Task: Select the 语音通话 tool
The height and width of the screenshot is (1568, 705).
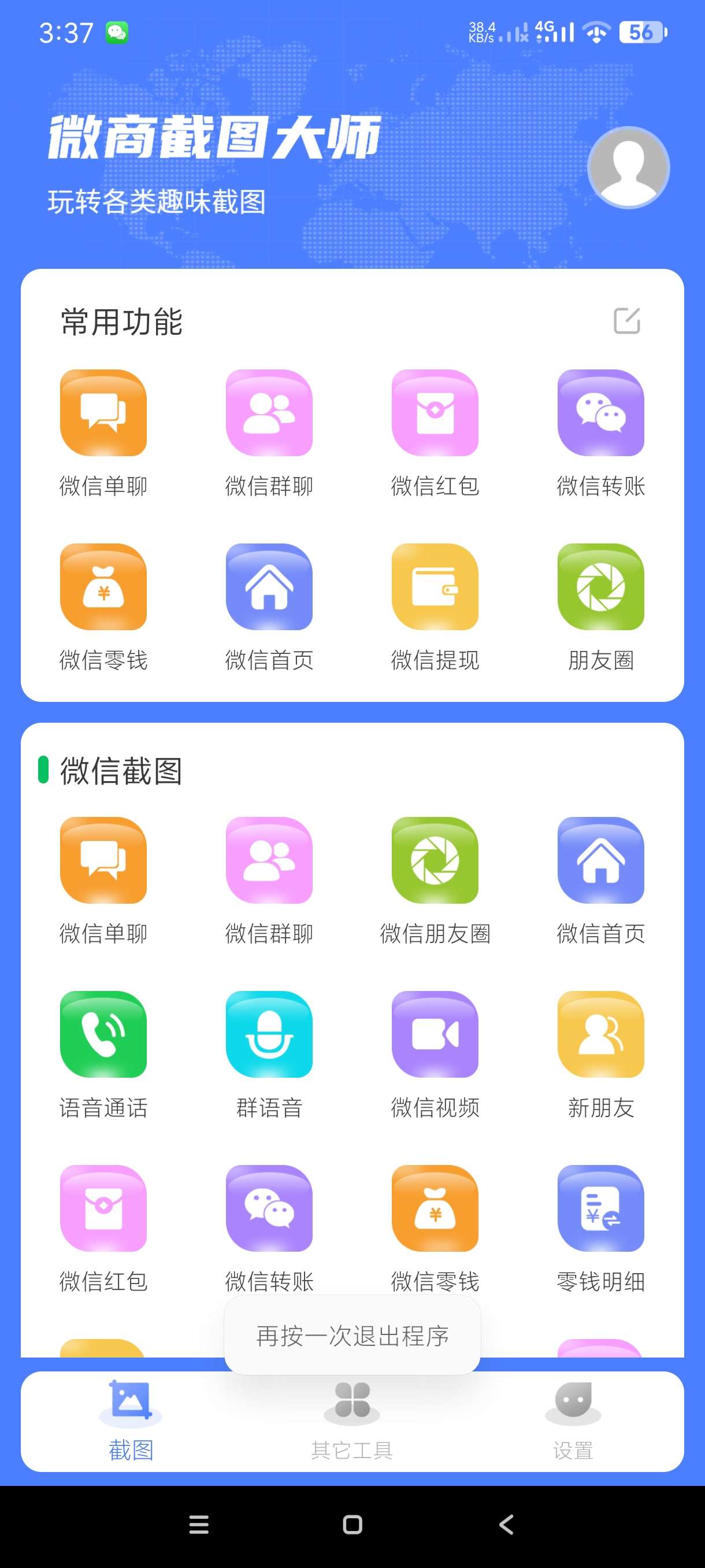Action: coord(103,1034)
